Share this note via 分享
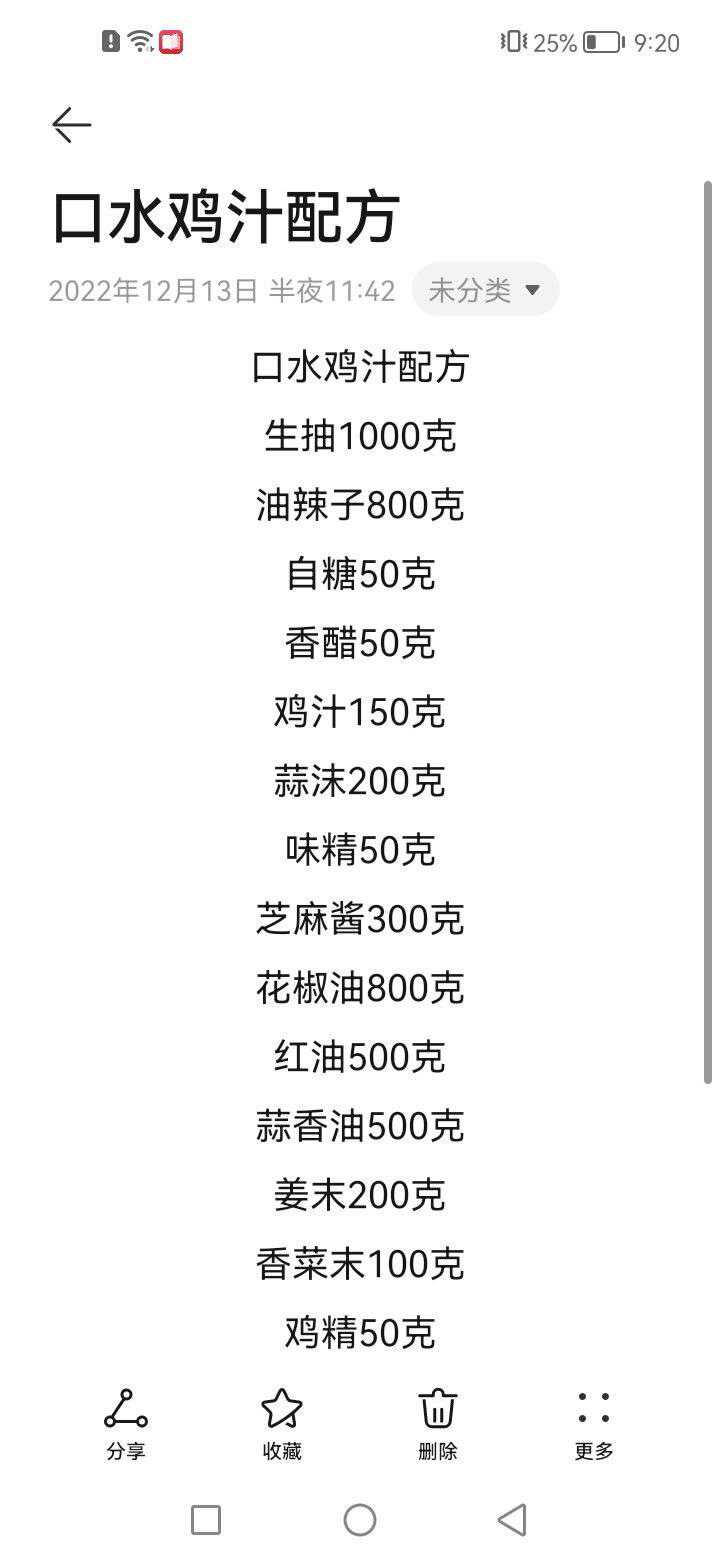The image size is (720, 1560). coord(126,1424)
